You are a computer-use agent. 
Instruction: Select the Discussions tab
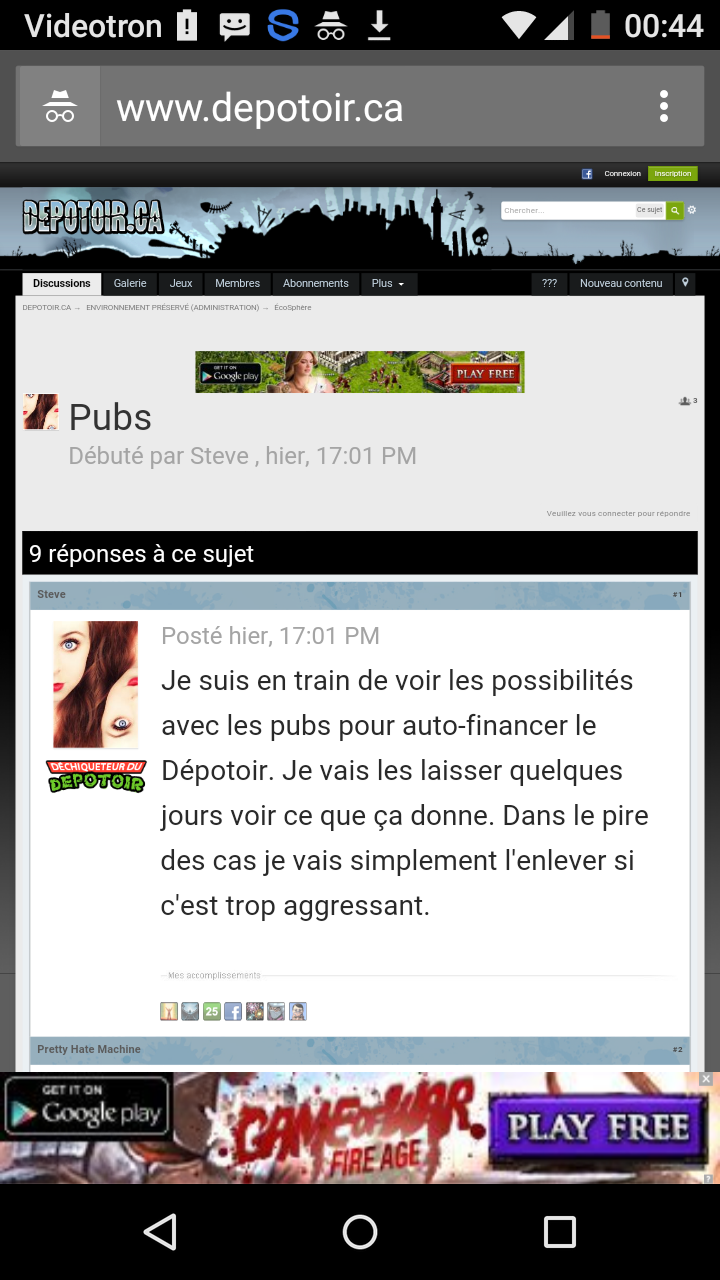(x=61, y=284)
